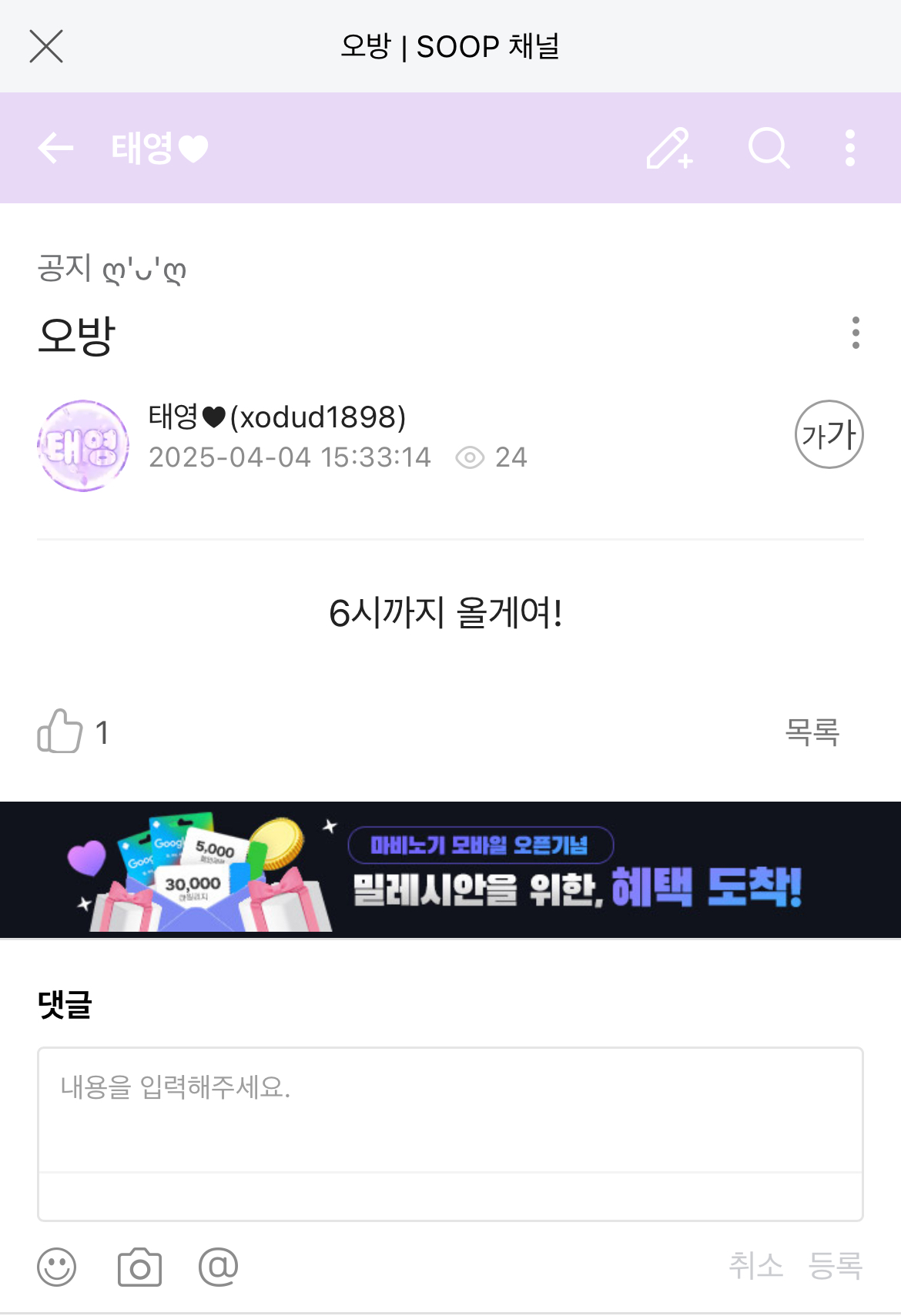Mention a user with the @ icon
Screen dimensions: 901x1316
point(219,1267)
